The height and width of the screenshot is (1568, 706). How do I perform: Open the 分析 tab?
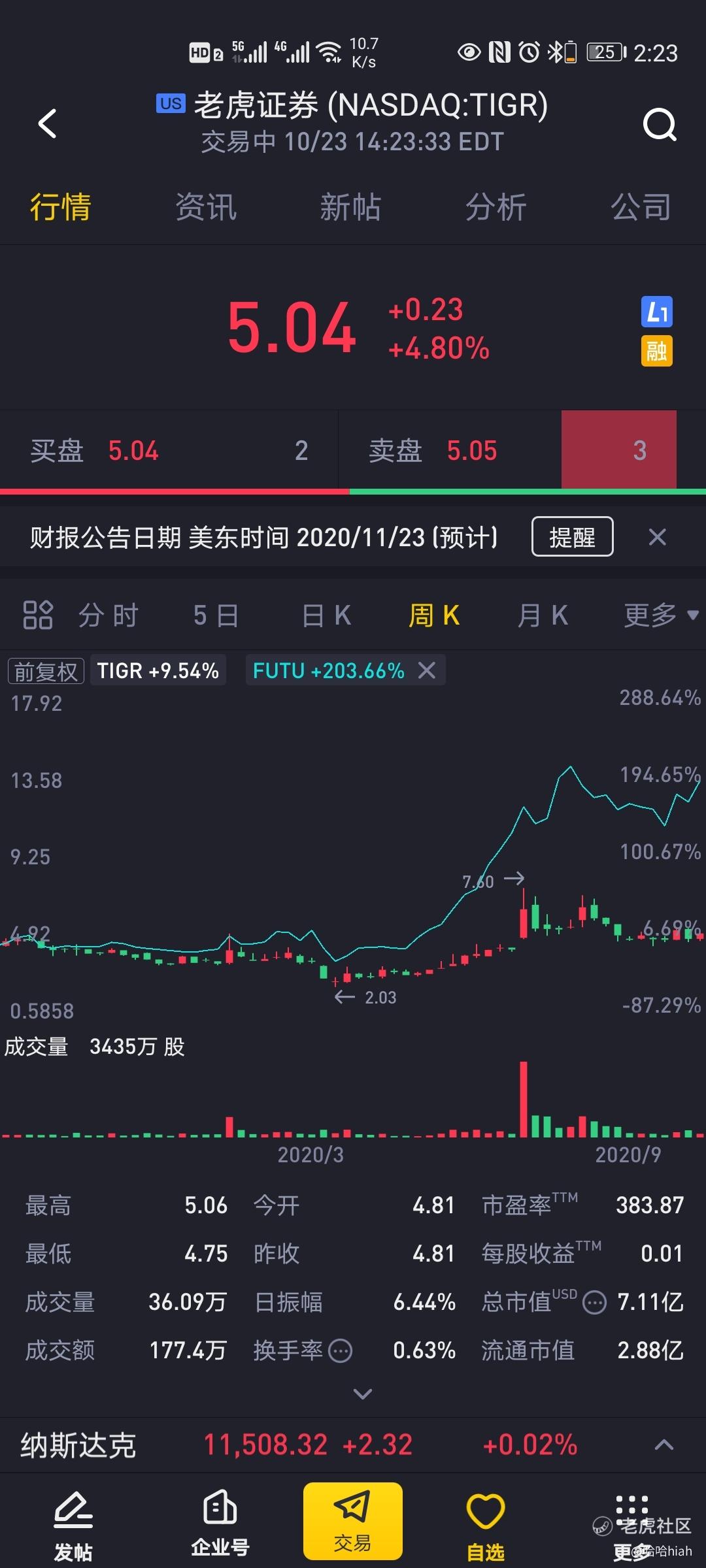point(496,207)
